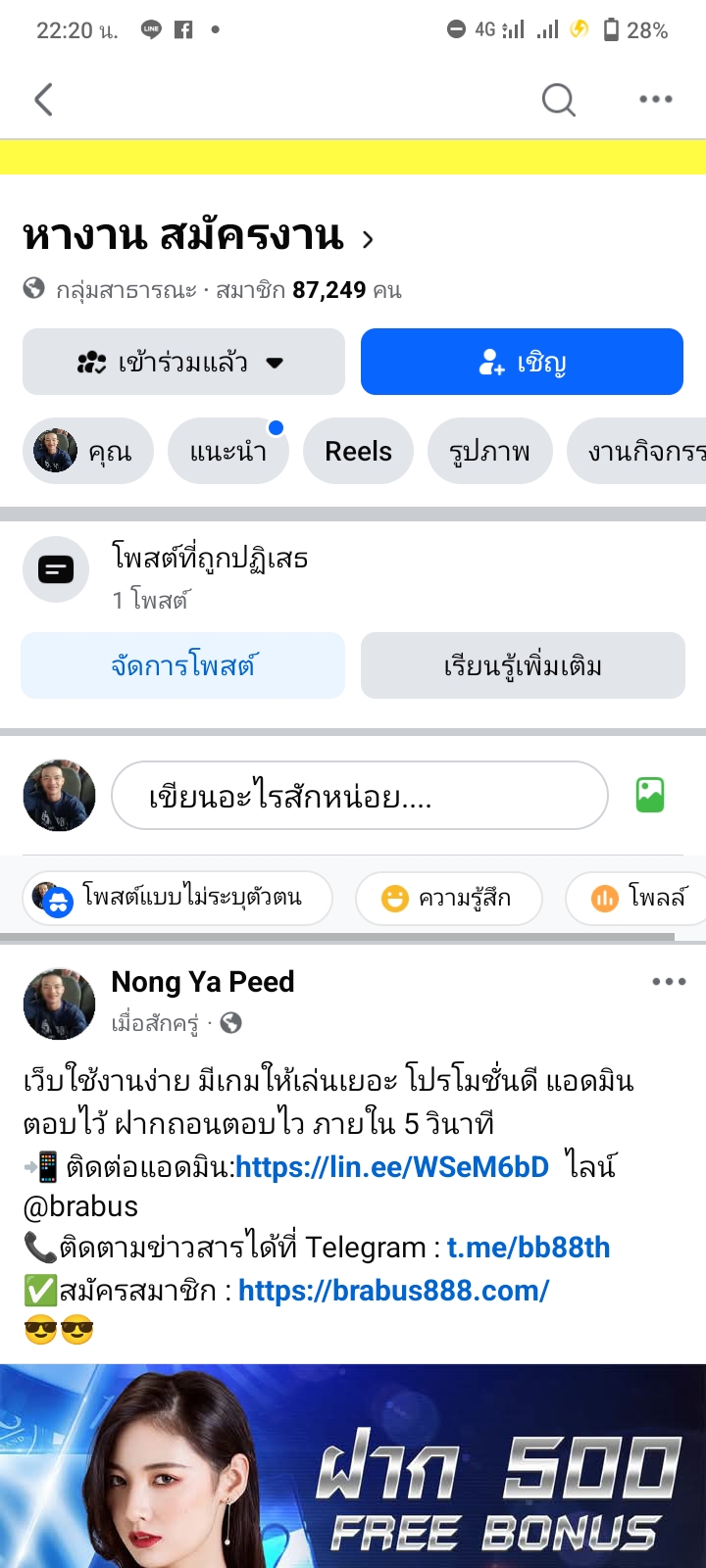Switch to the แนะนำ tab
Screen dimensions: 706x1568
(227, 451)
